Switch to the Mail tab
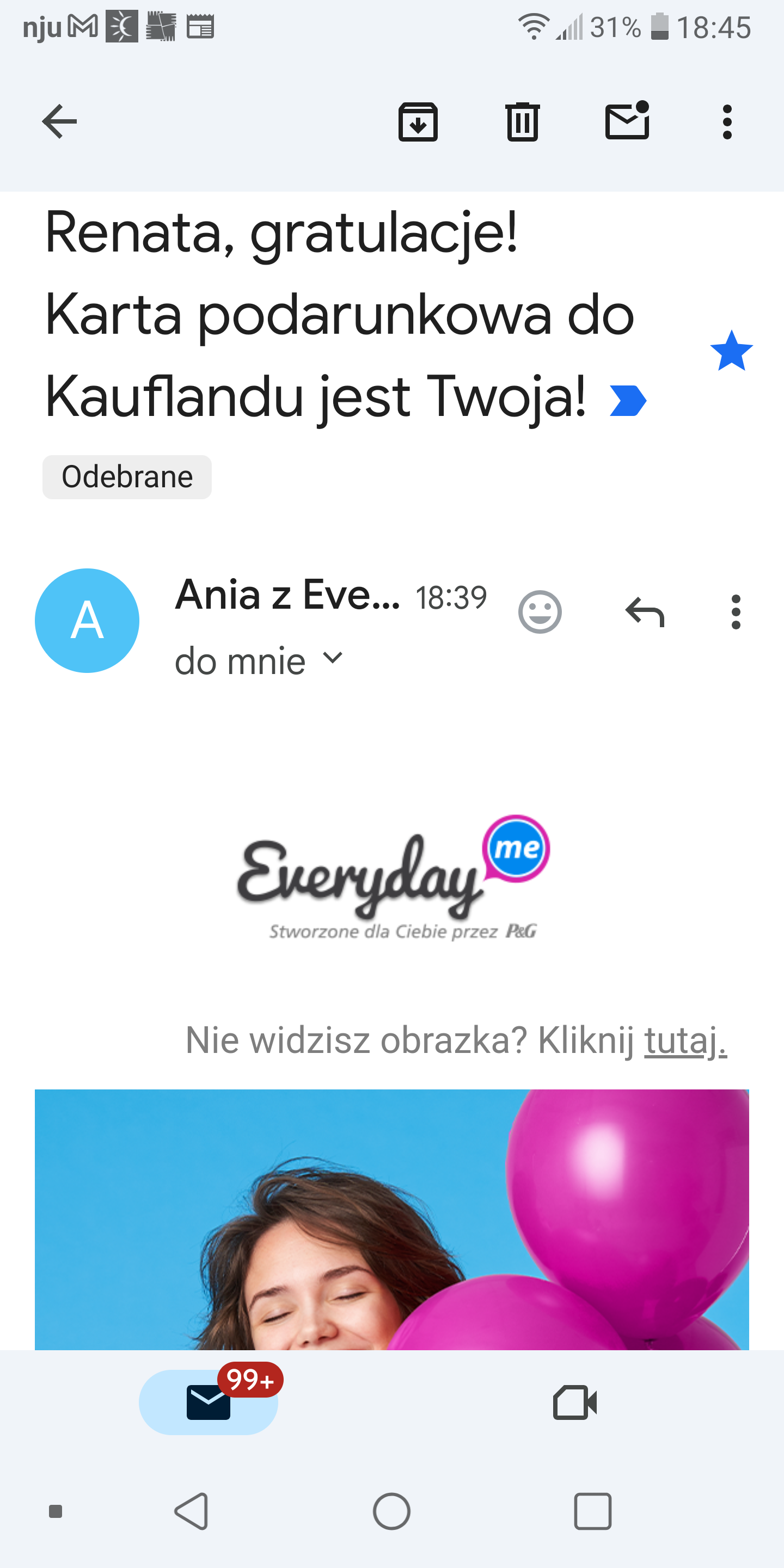This screenshot has height=1568, width=784. pyautogui.click(x=208, y=1402)
